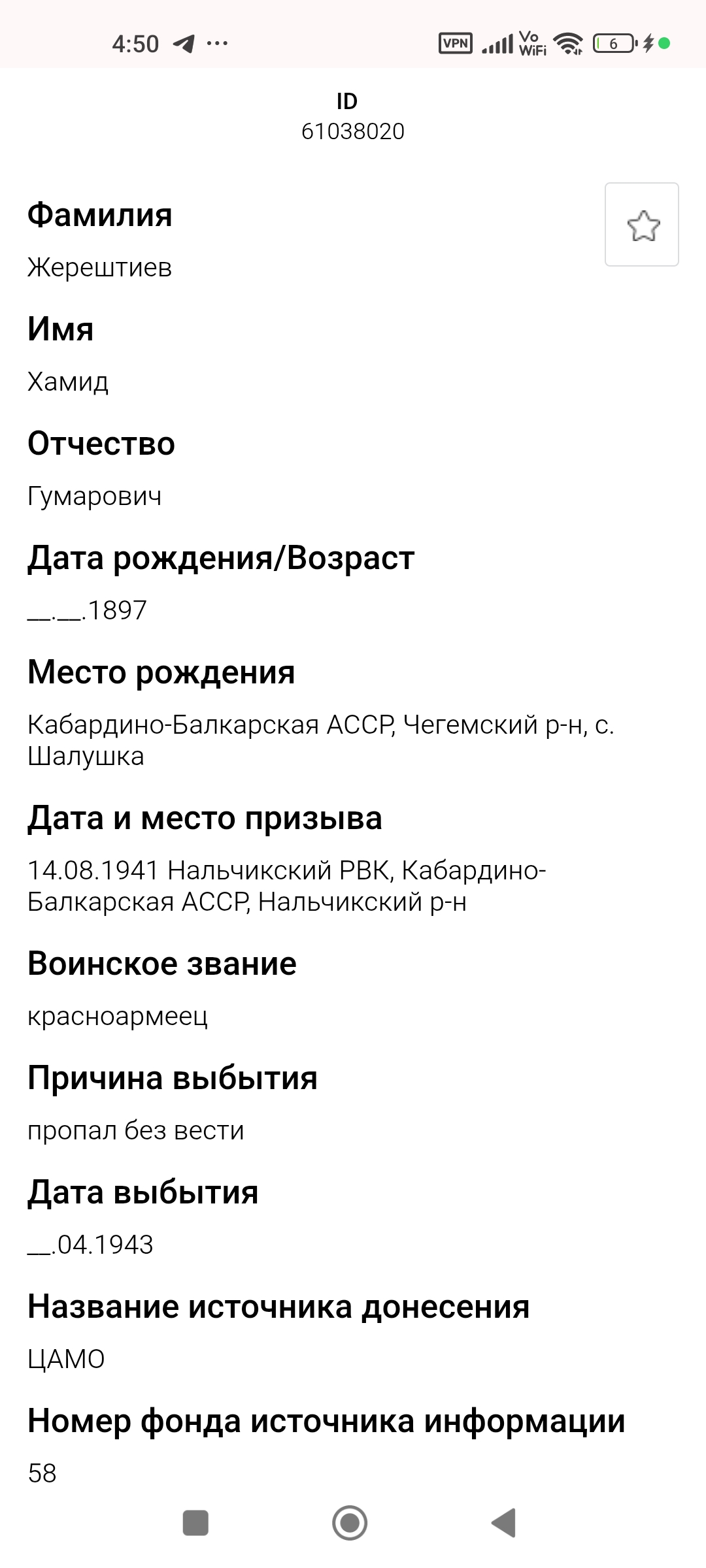Viewport: 706px width, 1568px height.
Task: Go back using the system back button
Action: tap(504, 1523)
